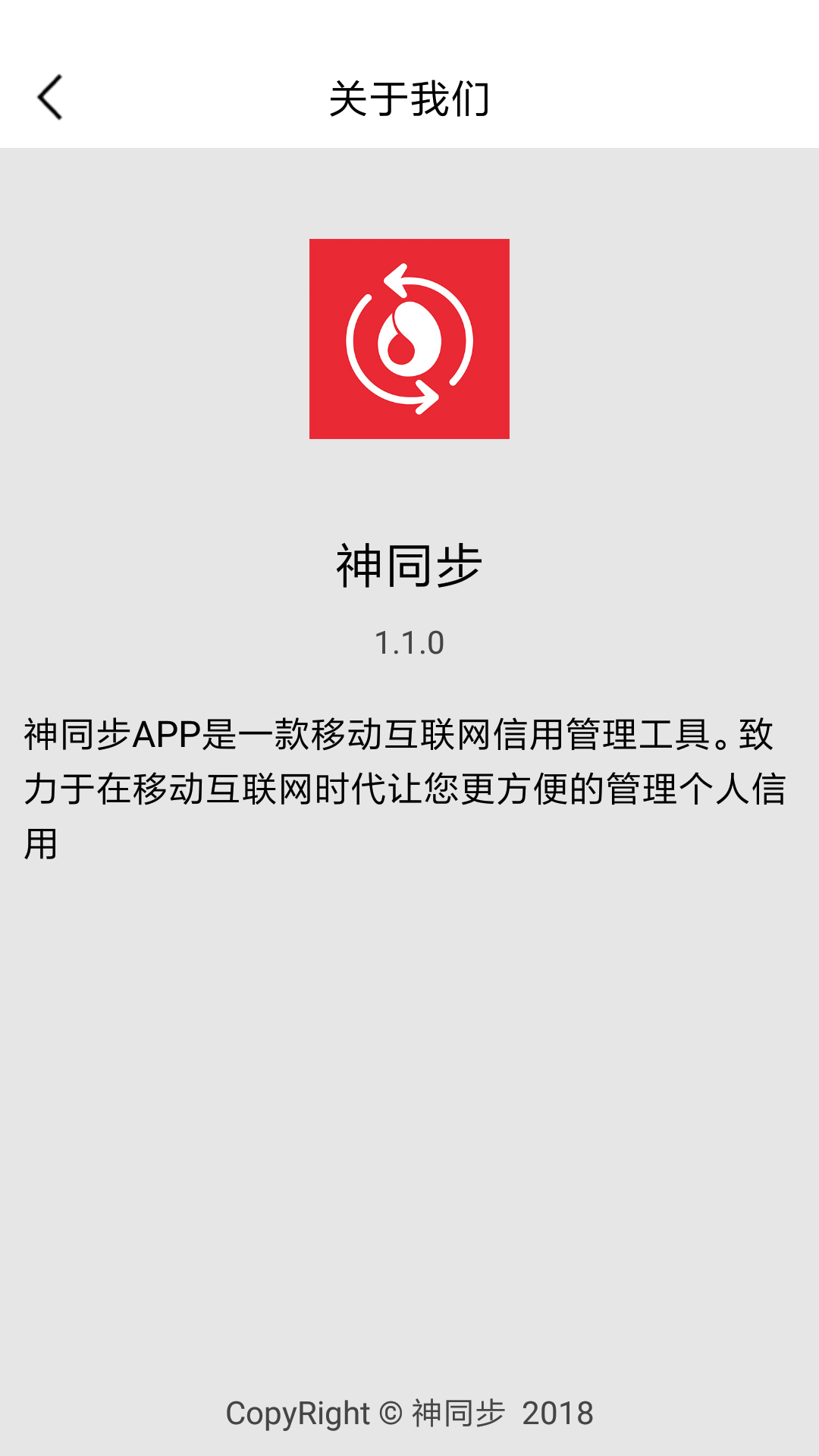Go back from the 关于我们 page
Screen dimensions: 819x1456
point(50,98)
